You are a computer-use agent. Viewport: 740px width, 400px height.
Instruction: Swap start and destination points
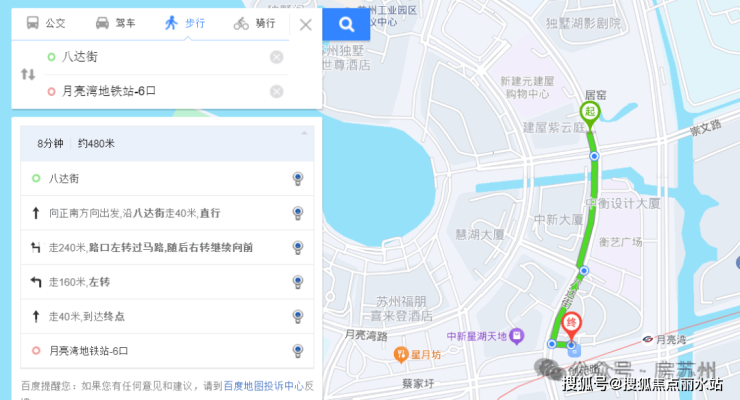(x=28, y=74)
